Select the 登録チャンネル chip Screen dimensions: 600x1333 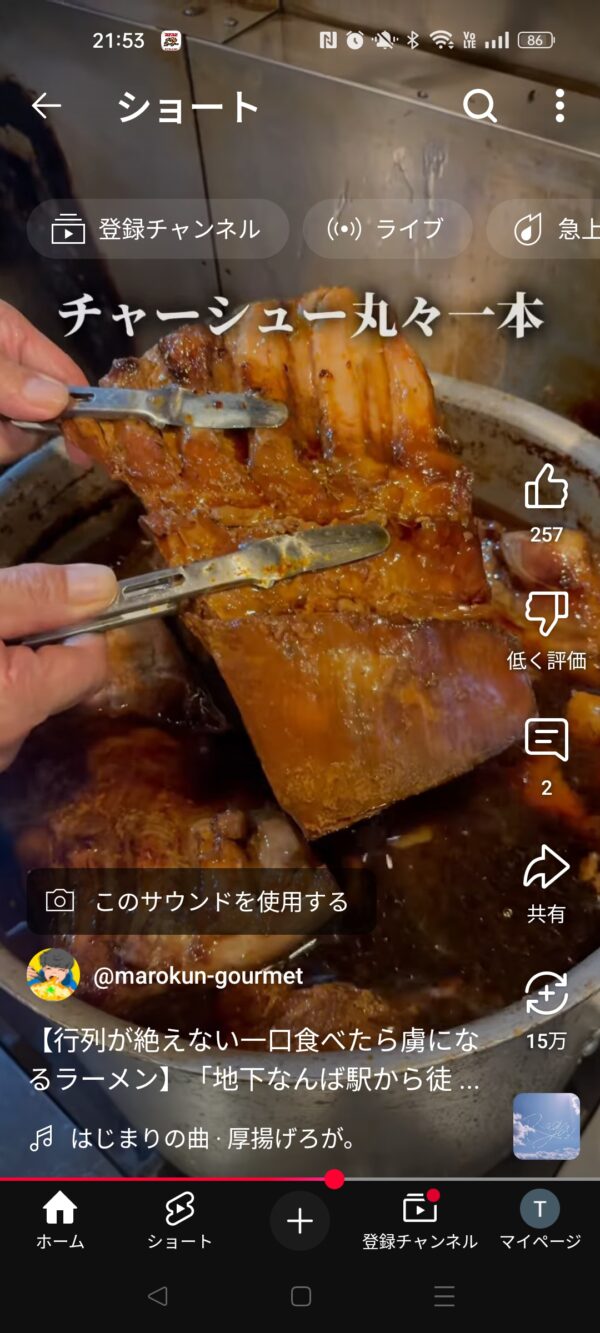158,229
